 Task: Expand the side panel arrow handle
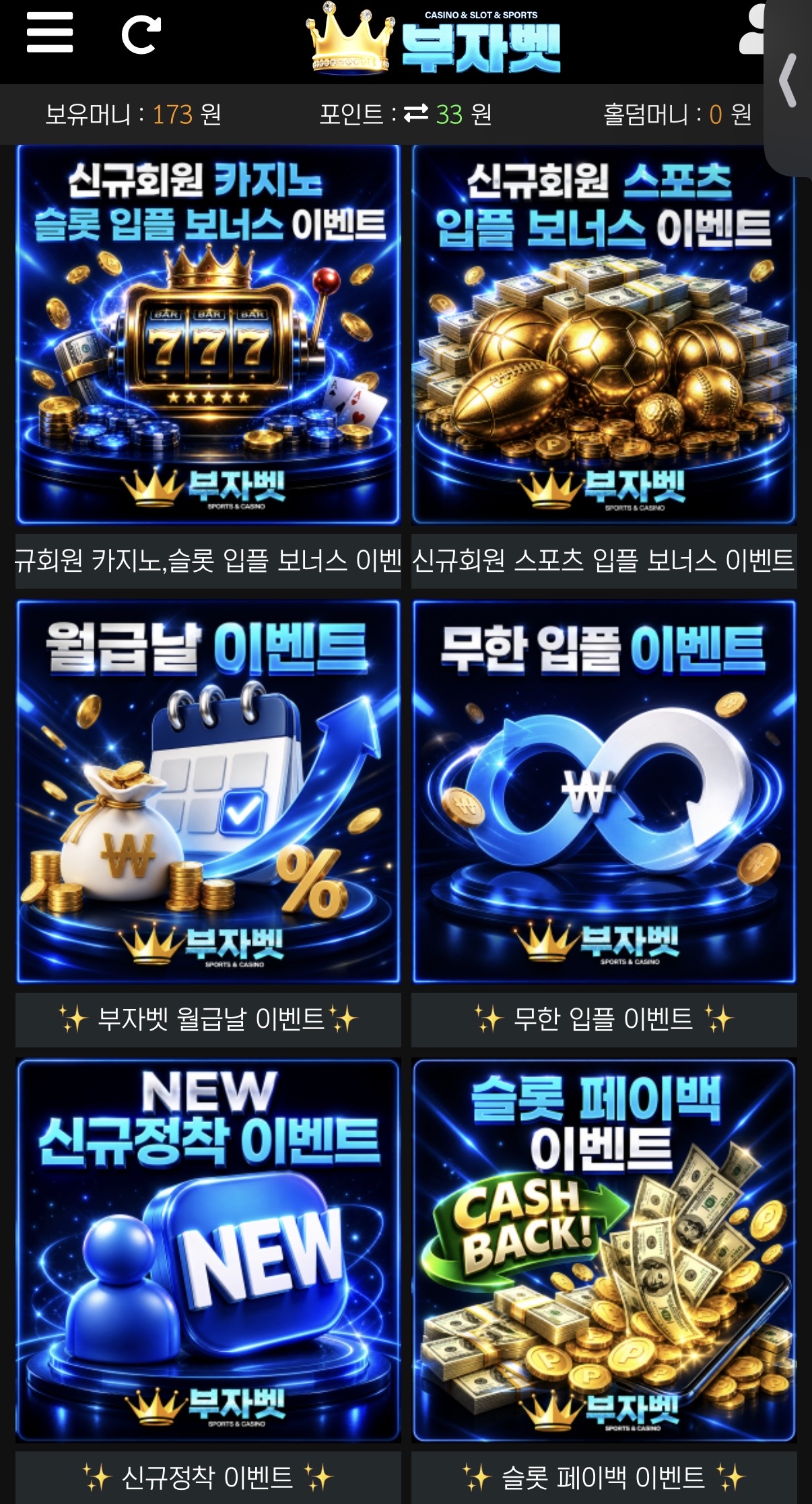click(788, 81)
